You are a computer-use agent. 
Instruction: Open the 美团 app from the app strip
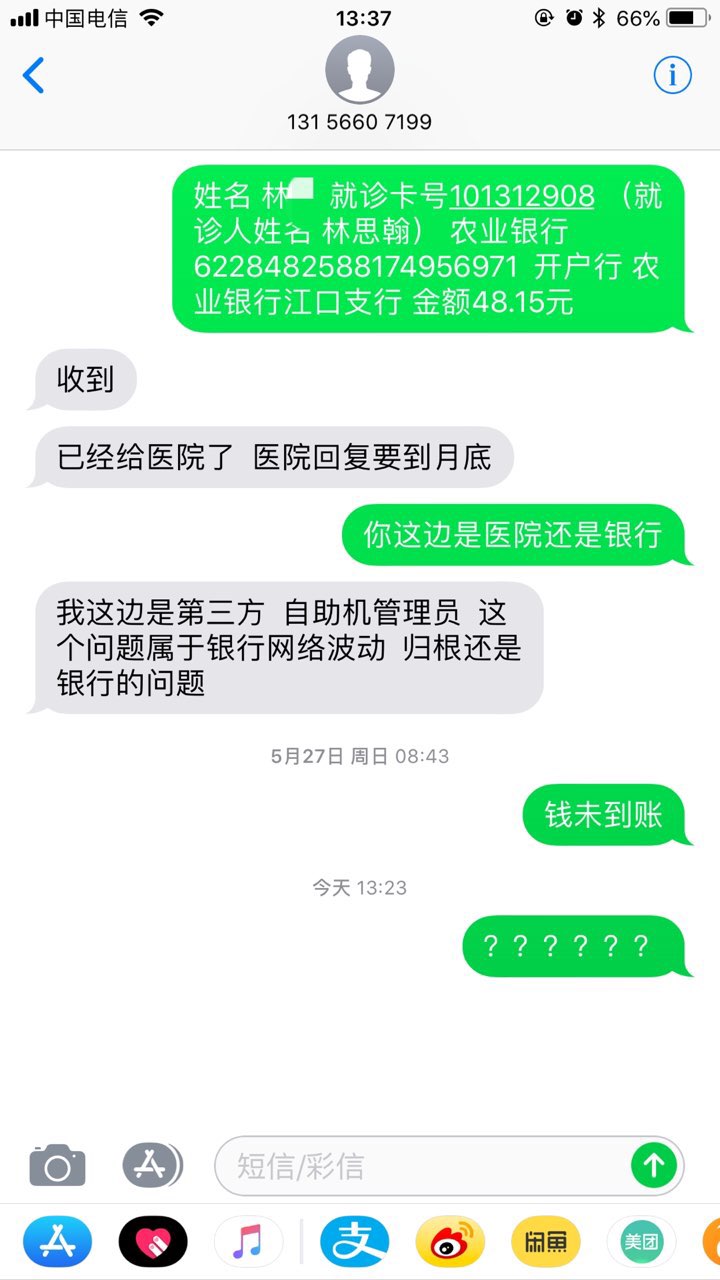pyautogui.click(x=641, y=1240)
